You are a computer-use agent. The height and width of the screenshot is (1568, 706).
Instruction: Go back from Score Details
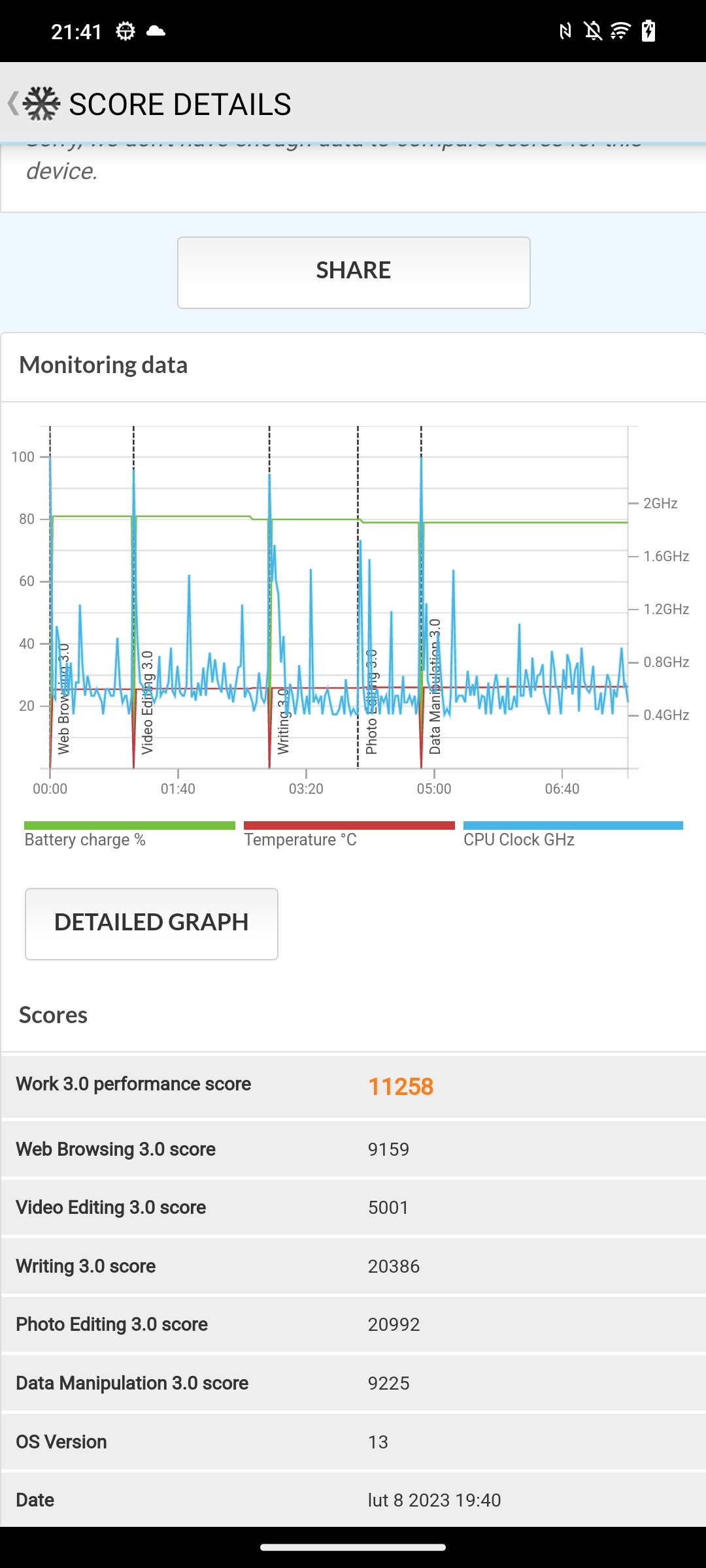point(14,104)
